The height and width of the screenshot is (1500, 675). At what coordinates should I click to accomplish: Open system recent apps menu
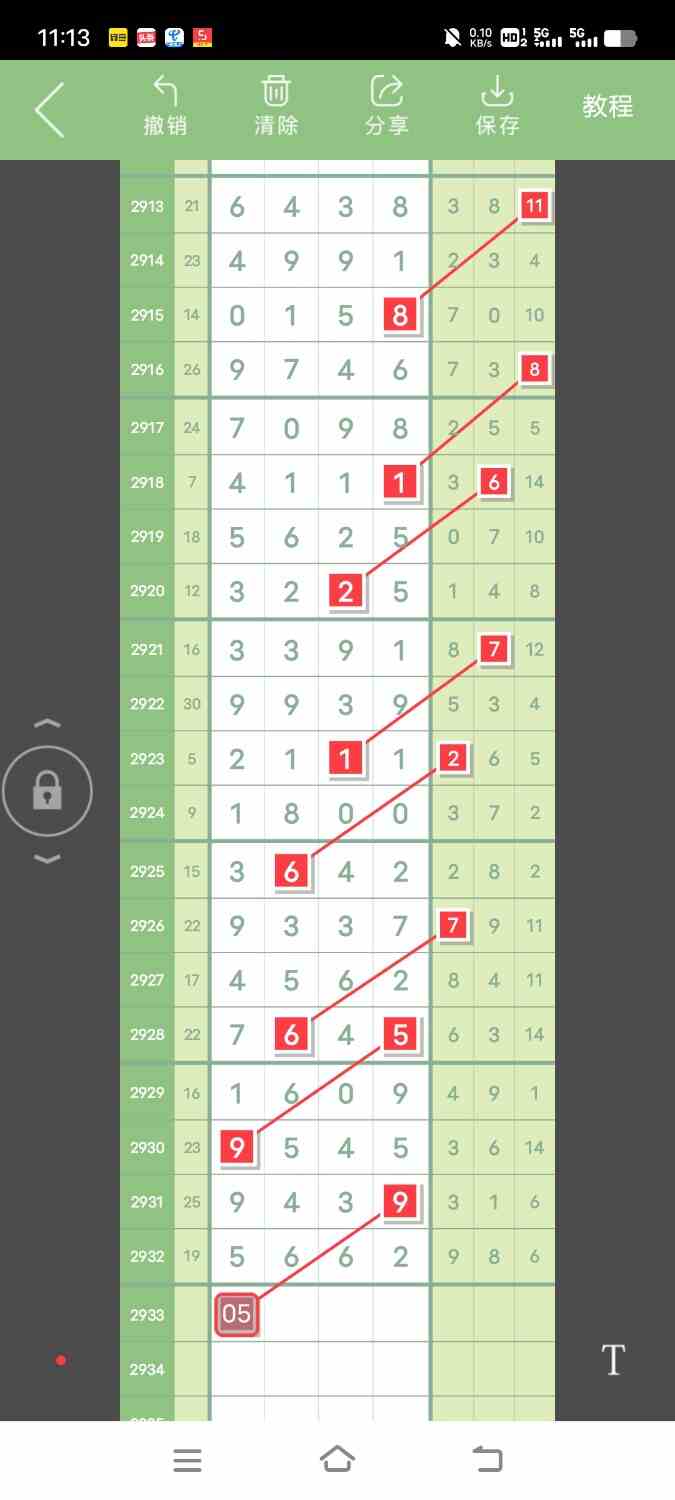(187, 1460)
